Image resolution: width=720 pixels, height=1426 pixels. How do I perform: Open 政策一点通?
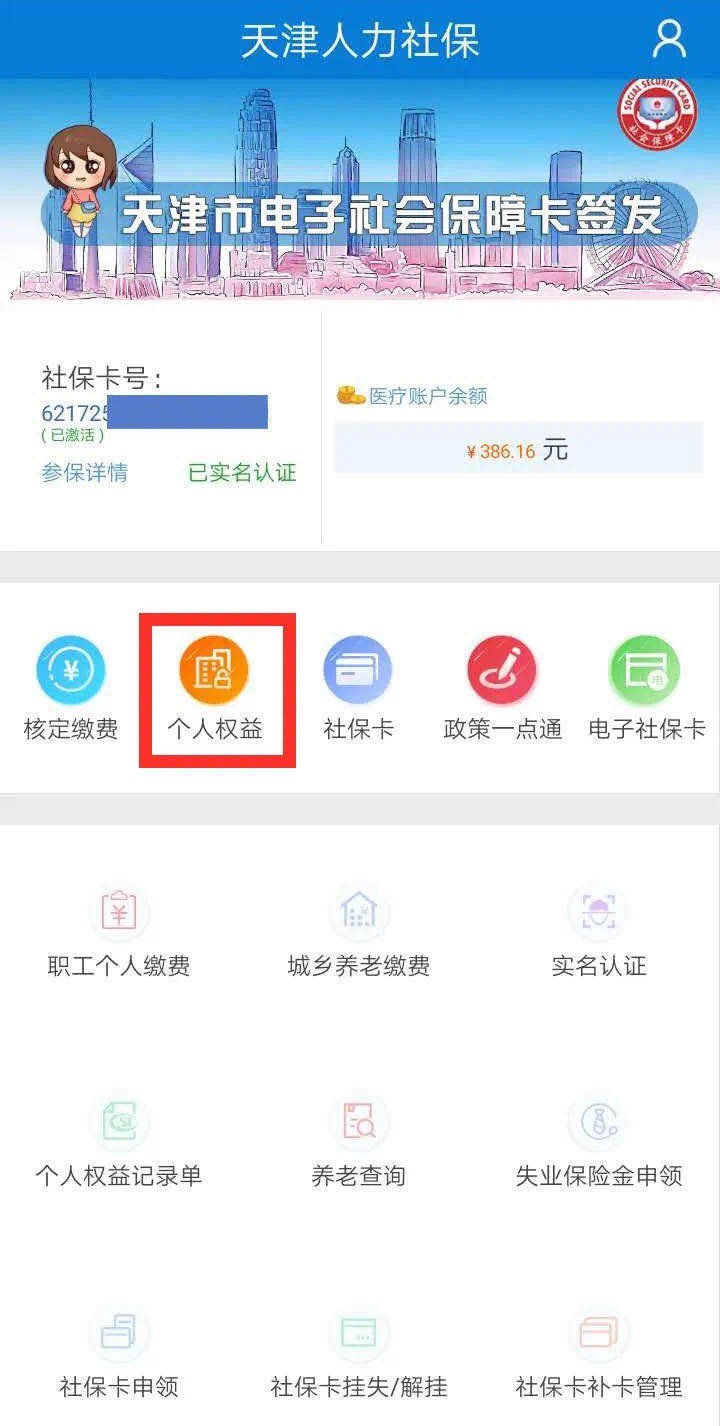[502, 688]
